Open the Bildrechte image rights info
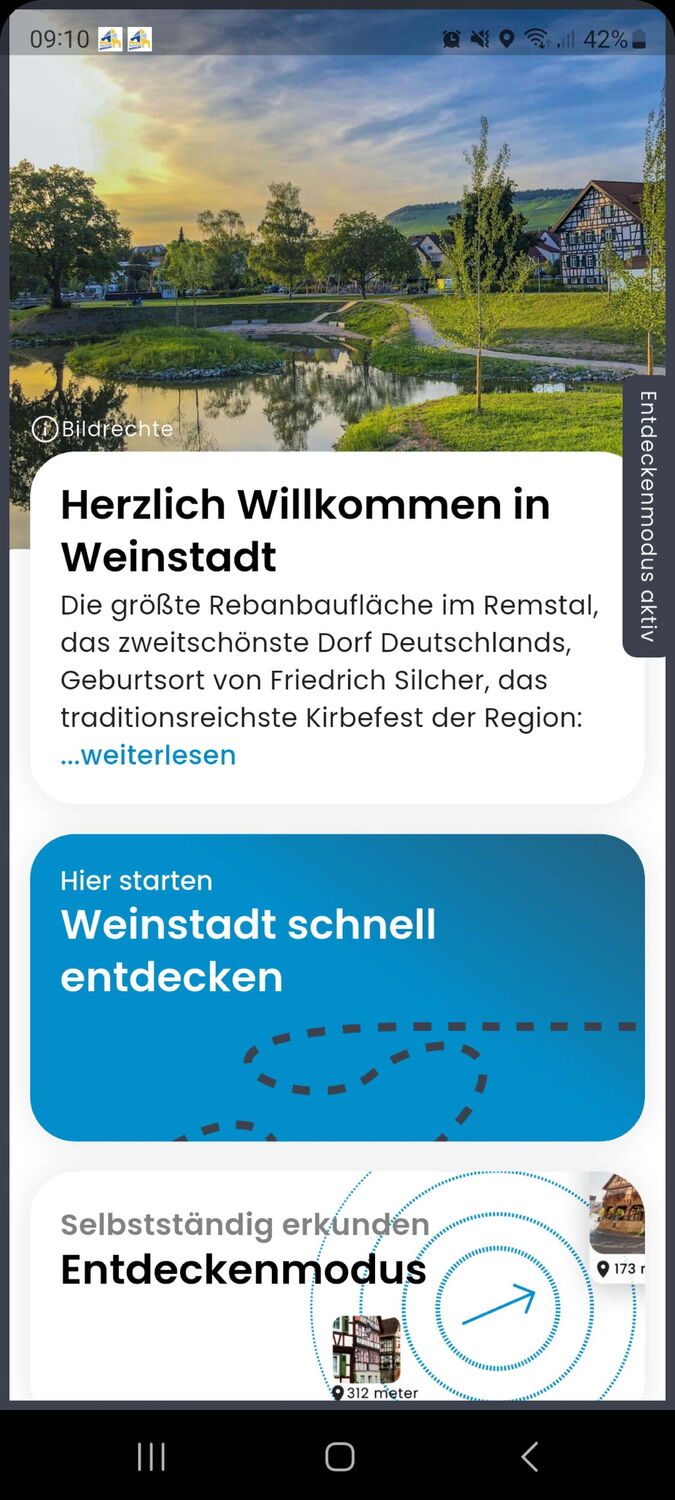The height and width of the screenshot is (1500, 675). 103,429
